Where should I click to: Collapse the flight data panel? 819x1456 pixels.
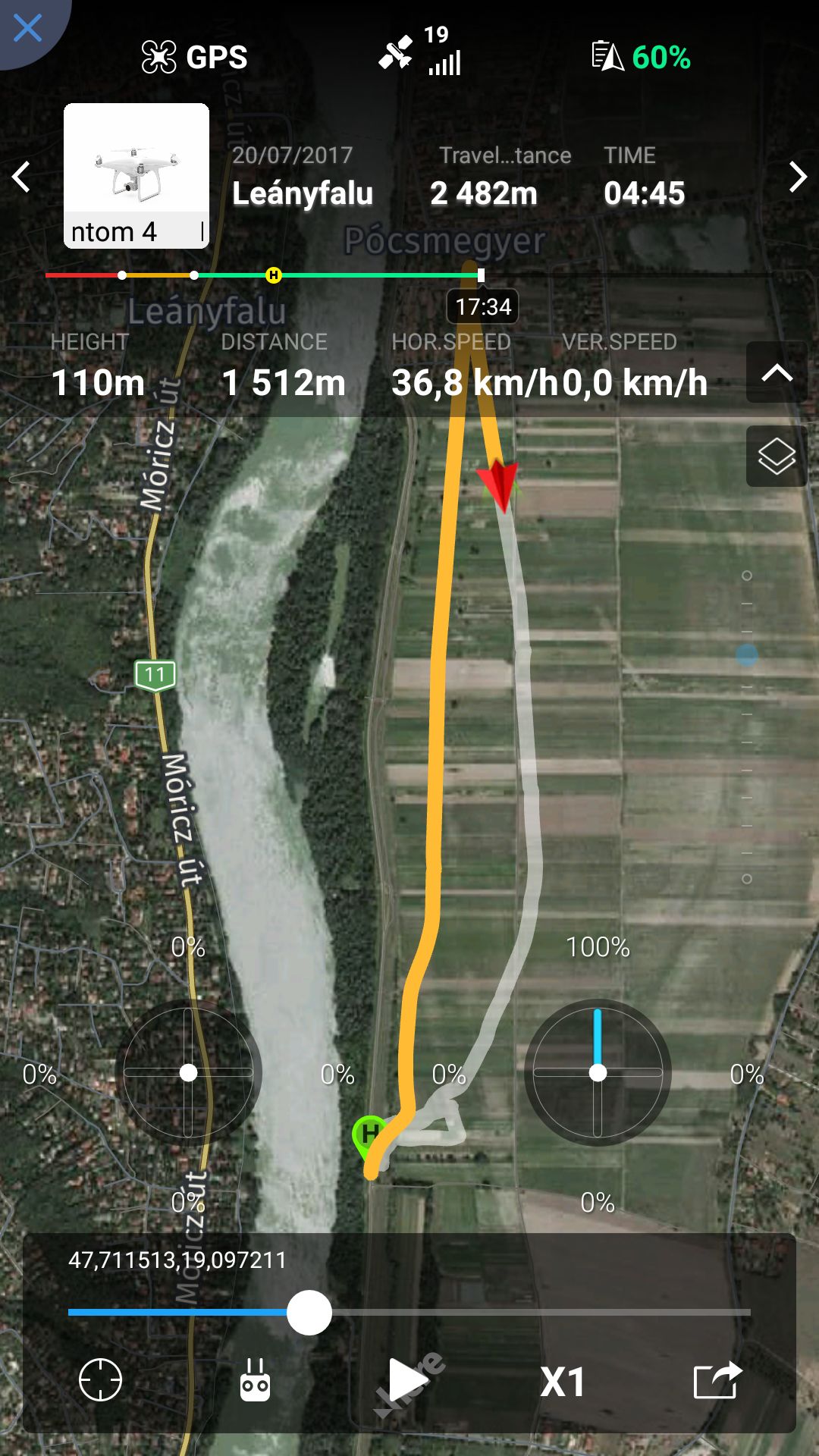(x=777, y=372)
